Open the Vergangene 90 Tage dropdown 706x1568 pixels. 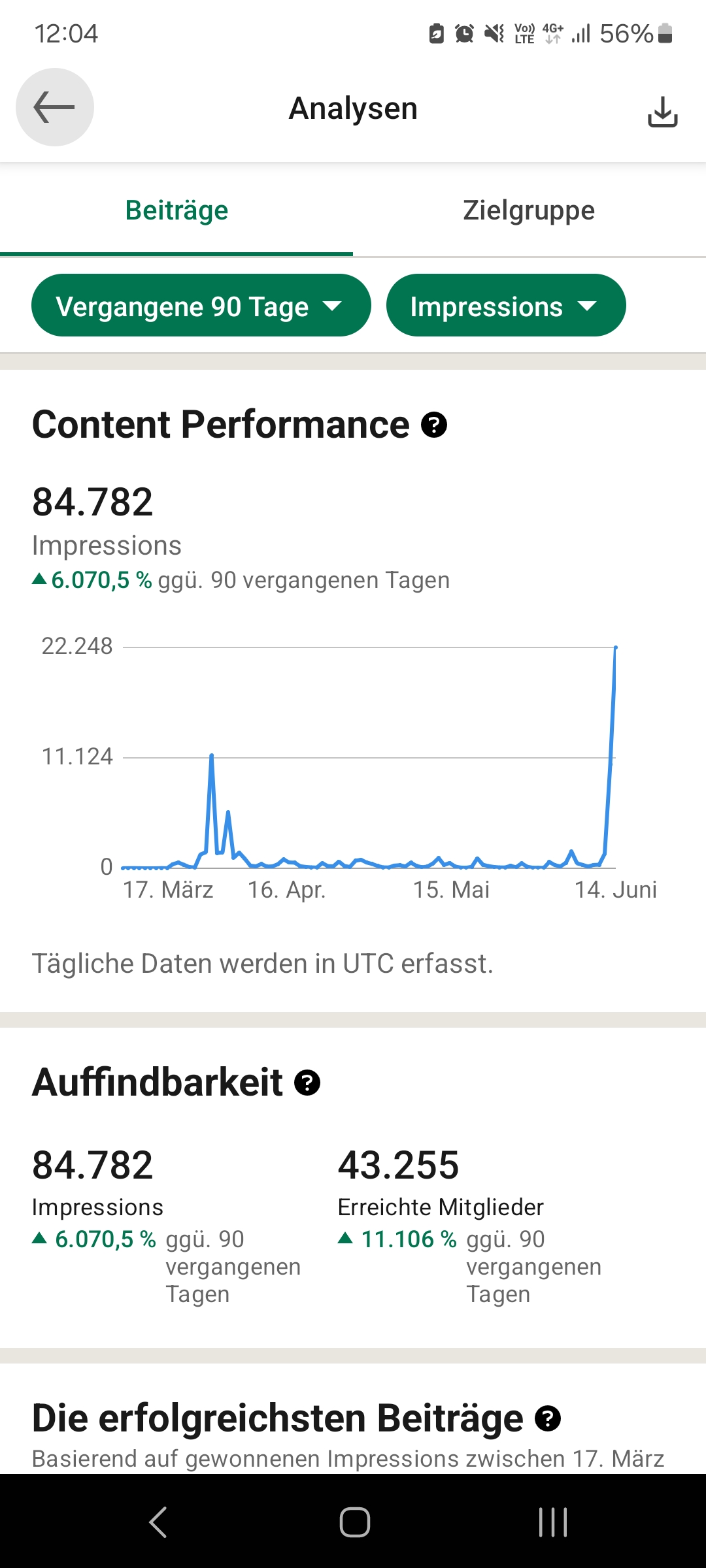(x=201, y=306)
